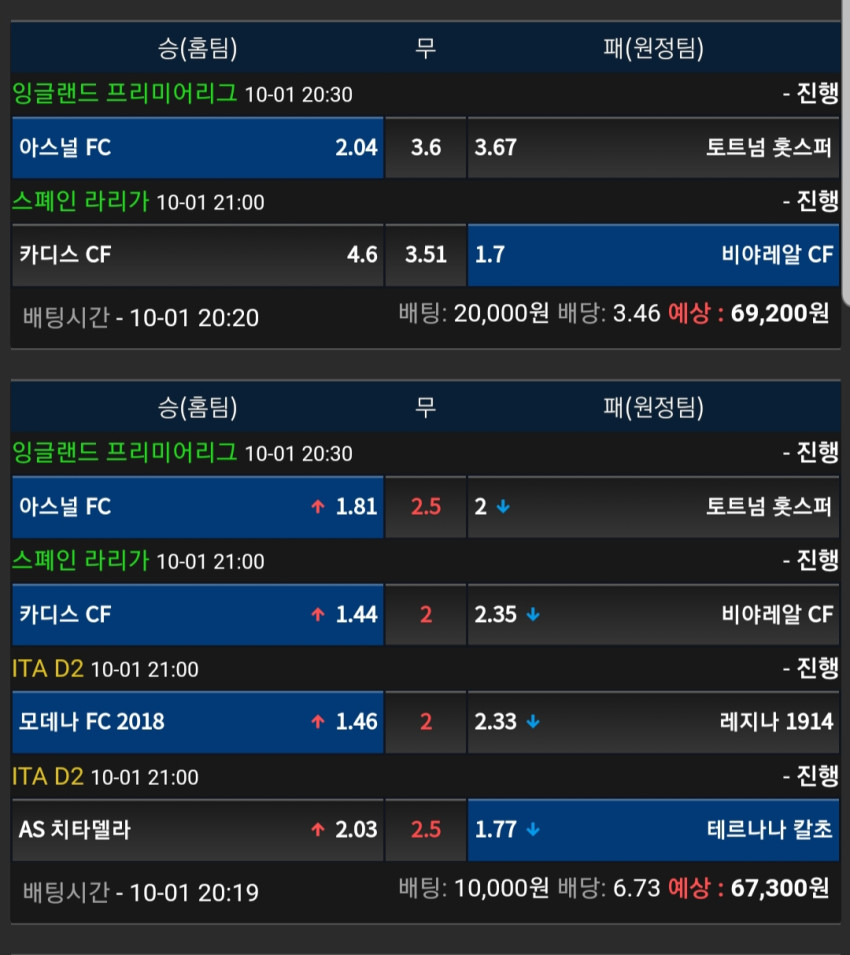Screen dimensions: 850x955
Task: Tap Villarreal CF at 2.35 odds
Action: [653, 615]
